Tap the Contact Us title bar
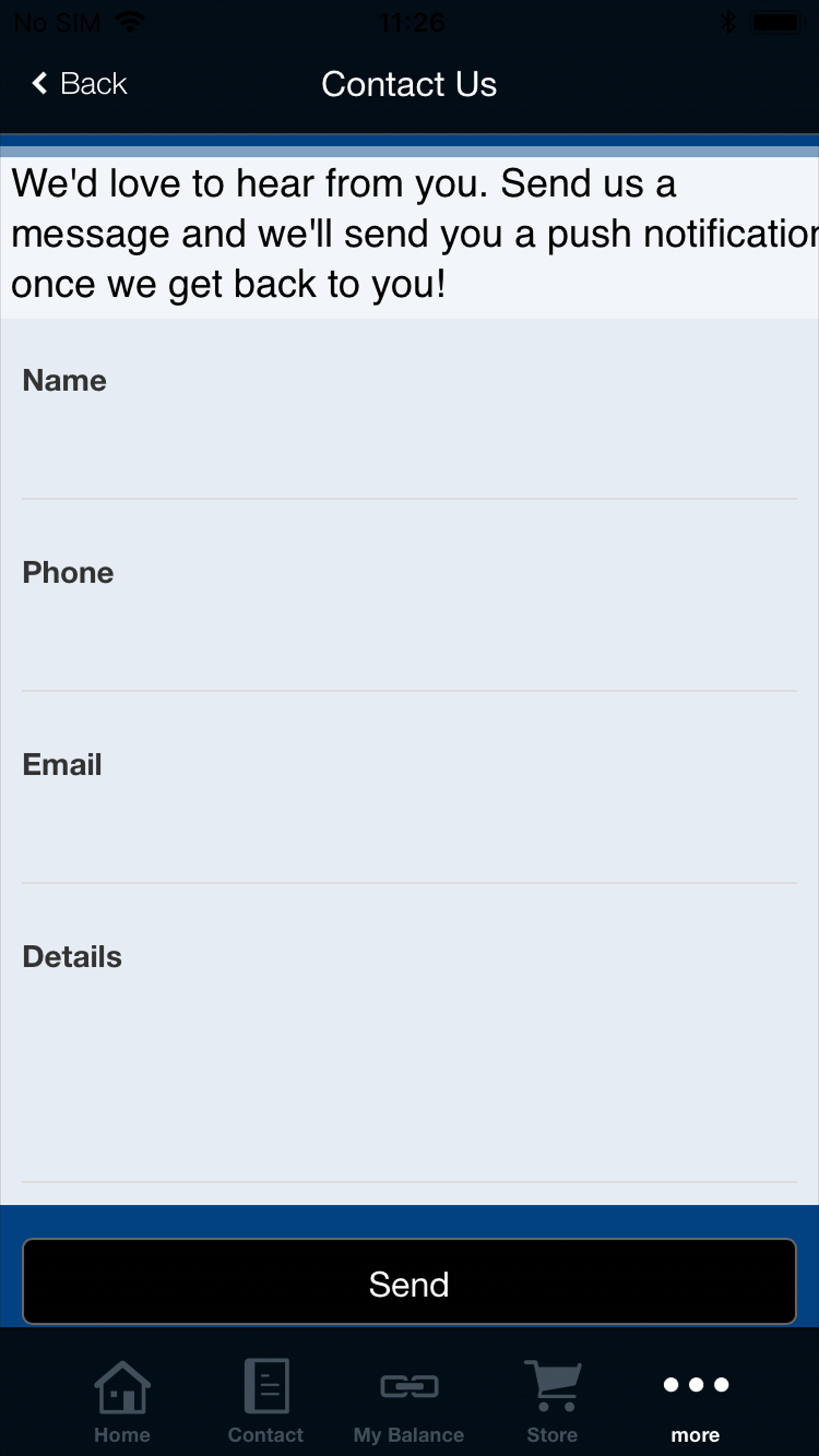Screen dimensions: 819x1456 tap(409, 84)
